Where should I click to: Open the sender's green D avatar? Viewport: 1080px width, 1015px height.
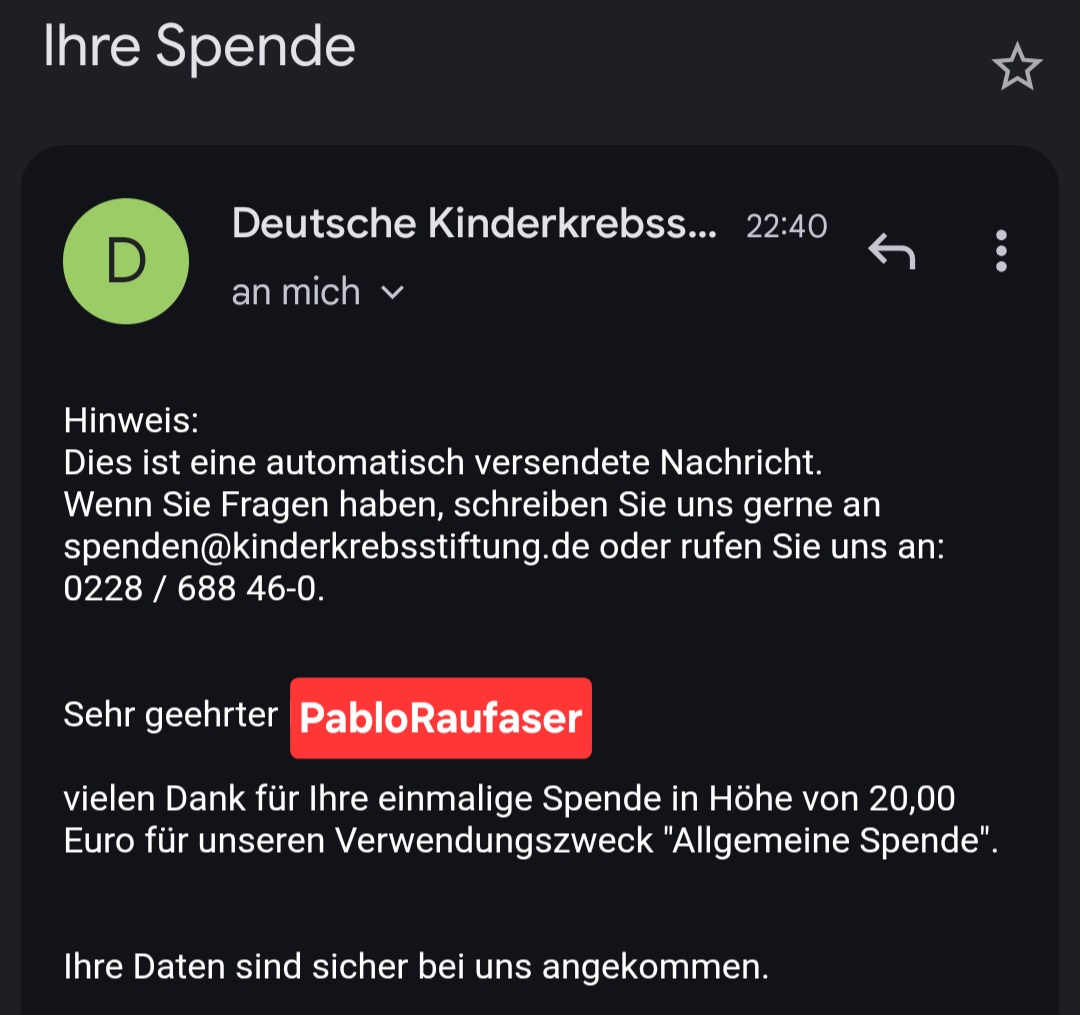[126, 261]
